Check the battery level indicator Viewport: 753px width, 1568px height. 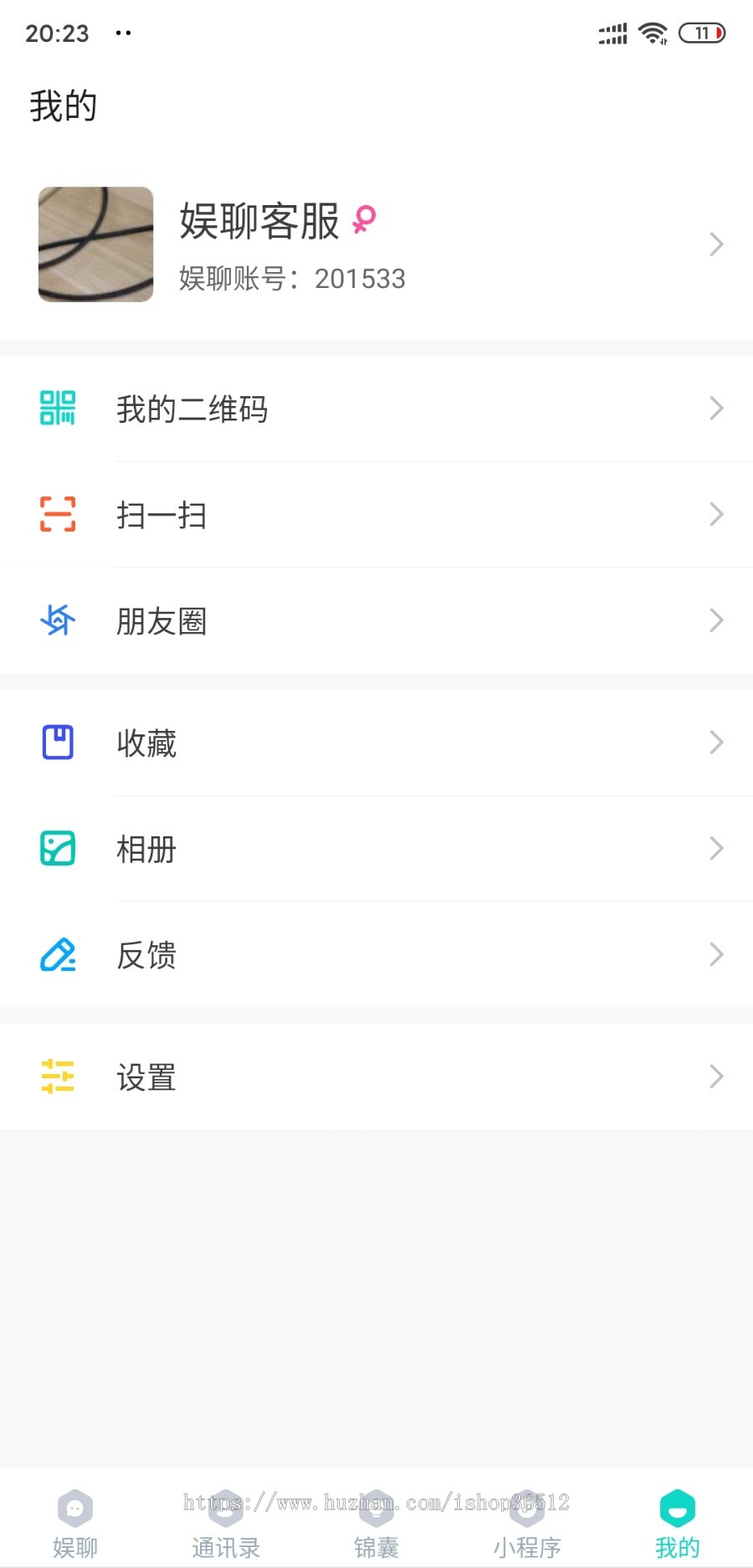[x=703, y=33]
